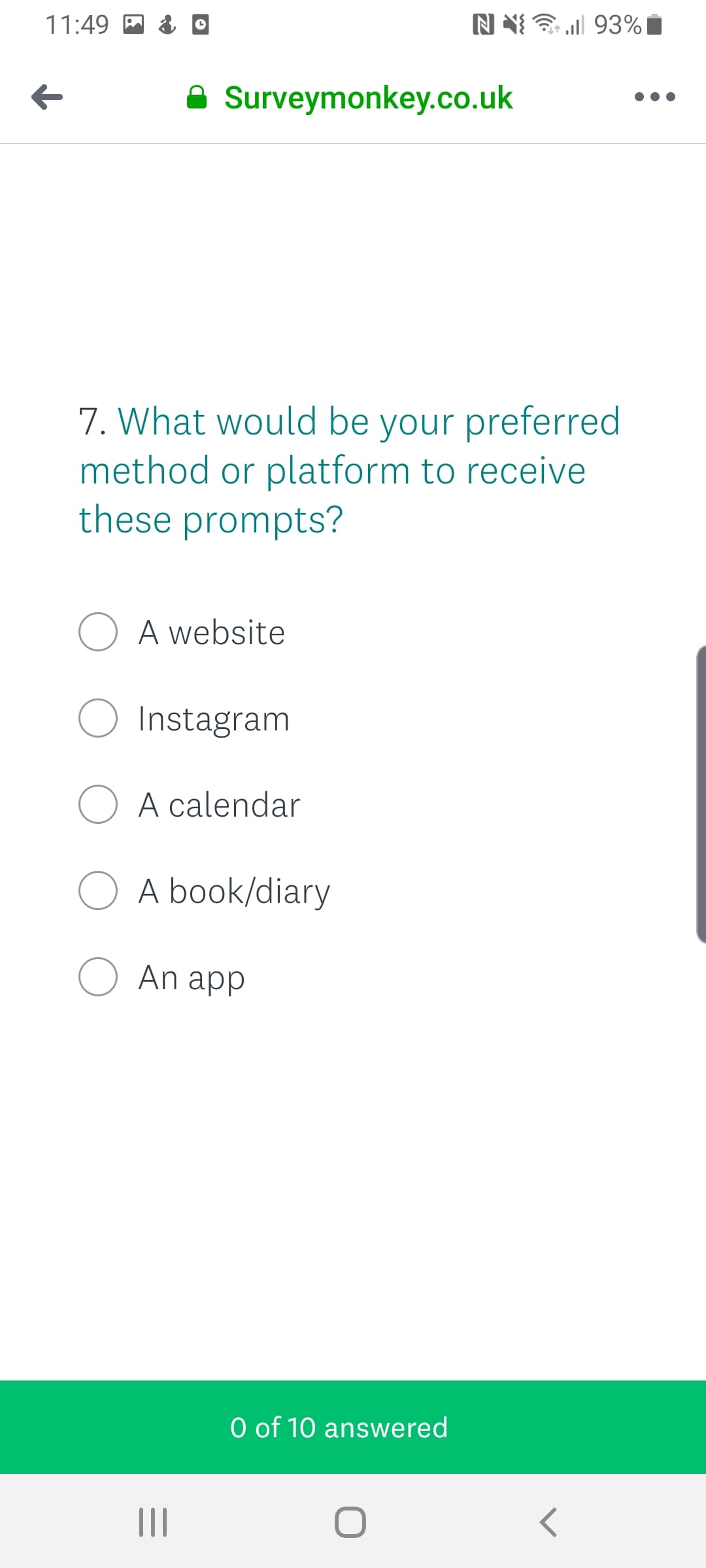Mark "A book/diary" as your choice
Image resolution: width=706 pixels, height=1568 pixels.
point(98,890)
